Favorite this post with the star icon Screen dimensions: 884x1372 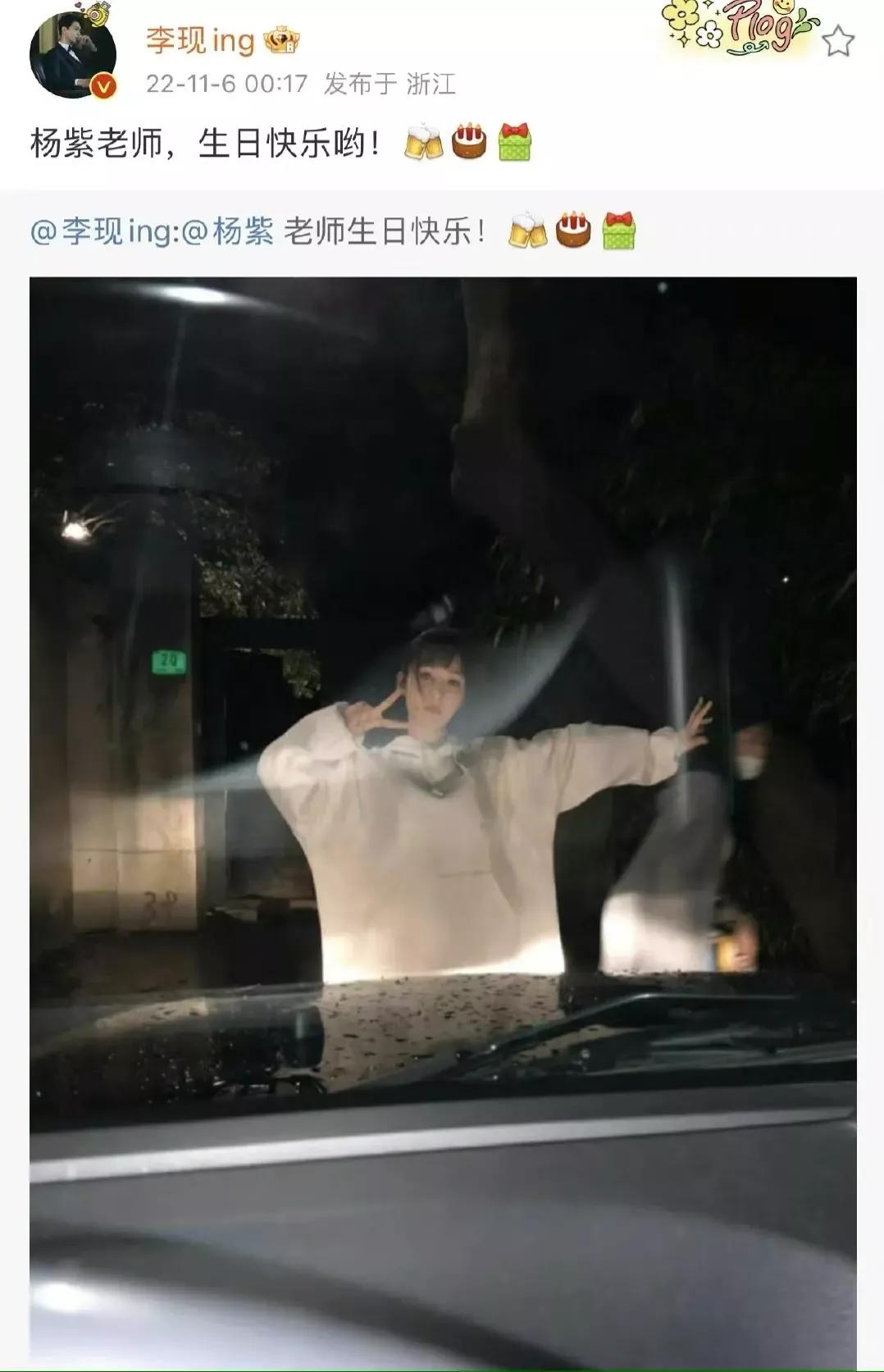(x=838, y=41)
